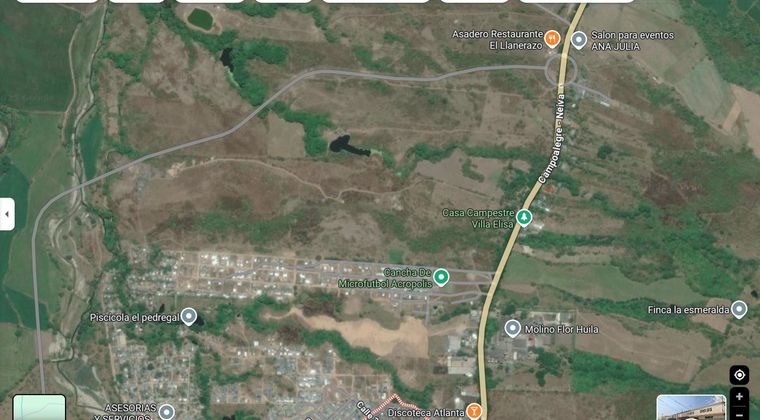760x420 pixels.
Task: Open Salon para eventos ANA JULIA marker
Action: pos(578,40)
